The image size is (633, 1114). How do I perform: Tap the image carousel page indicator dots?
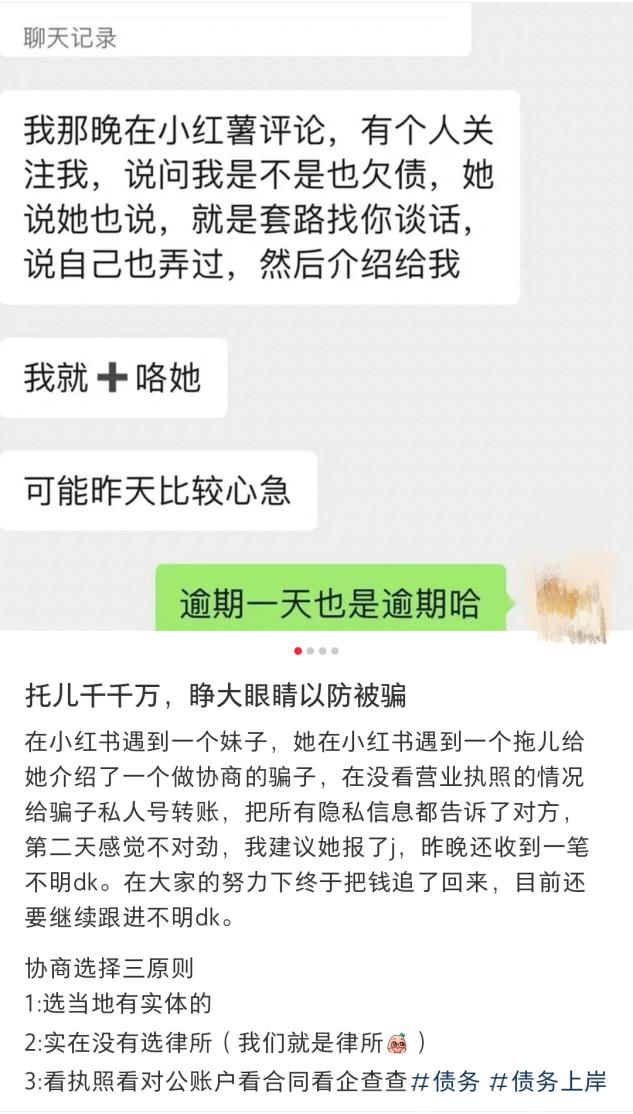(316, 651)
